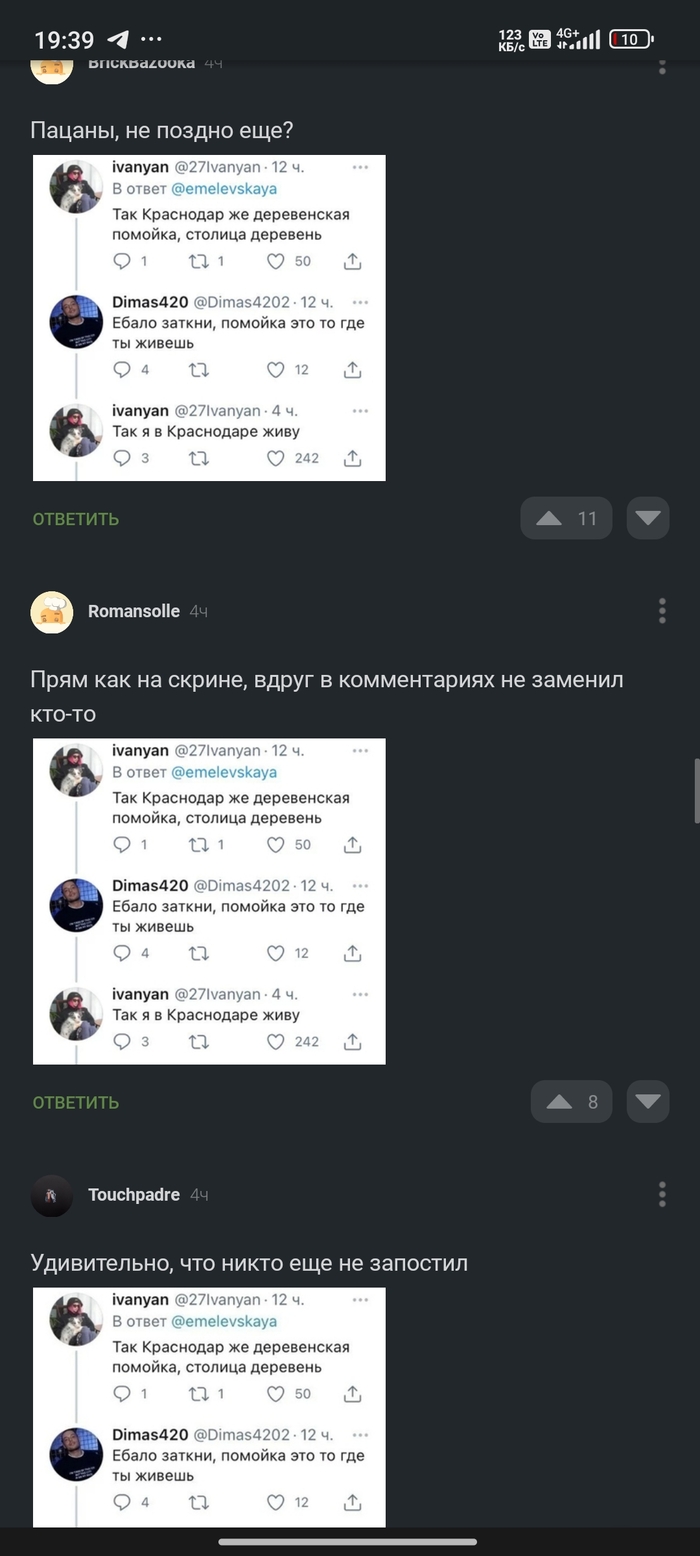Screen dimensions: 700x1556
Task: Reply to Romansolle's comment
Action: (x=76, y=1102)
